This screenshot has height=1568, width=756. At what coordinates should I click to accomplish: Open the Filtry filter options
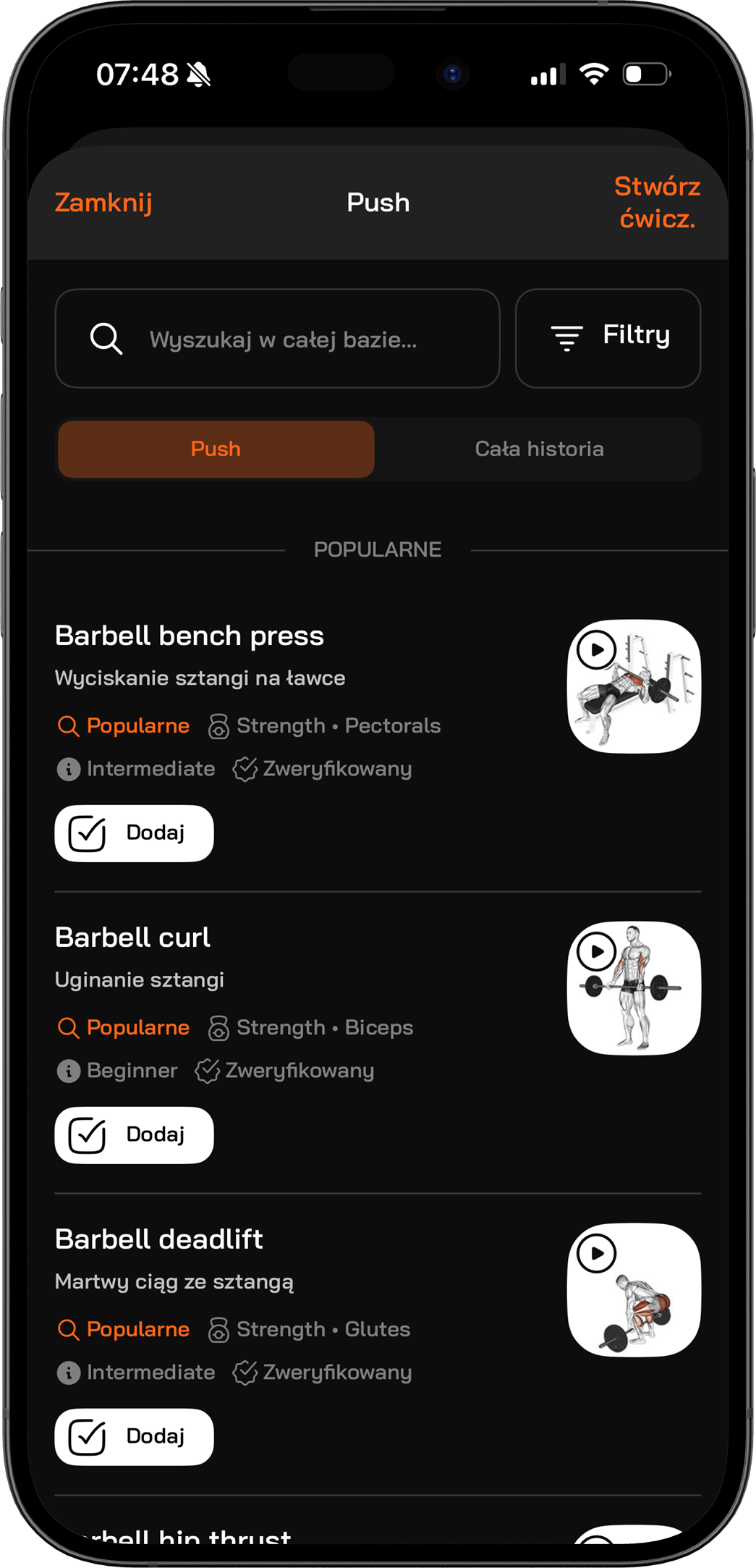[608, 337]
